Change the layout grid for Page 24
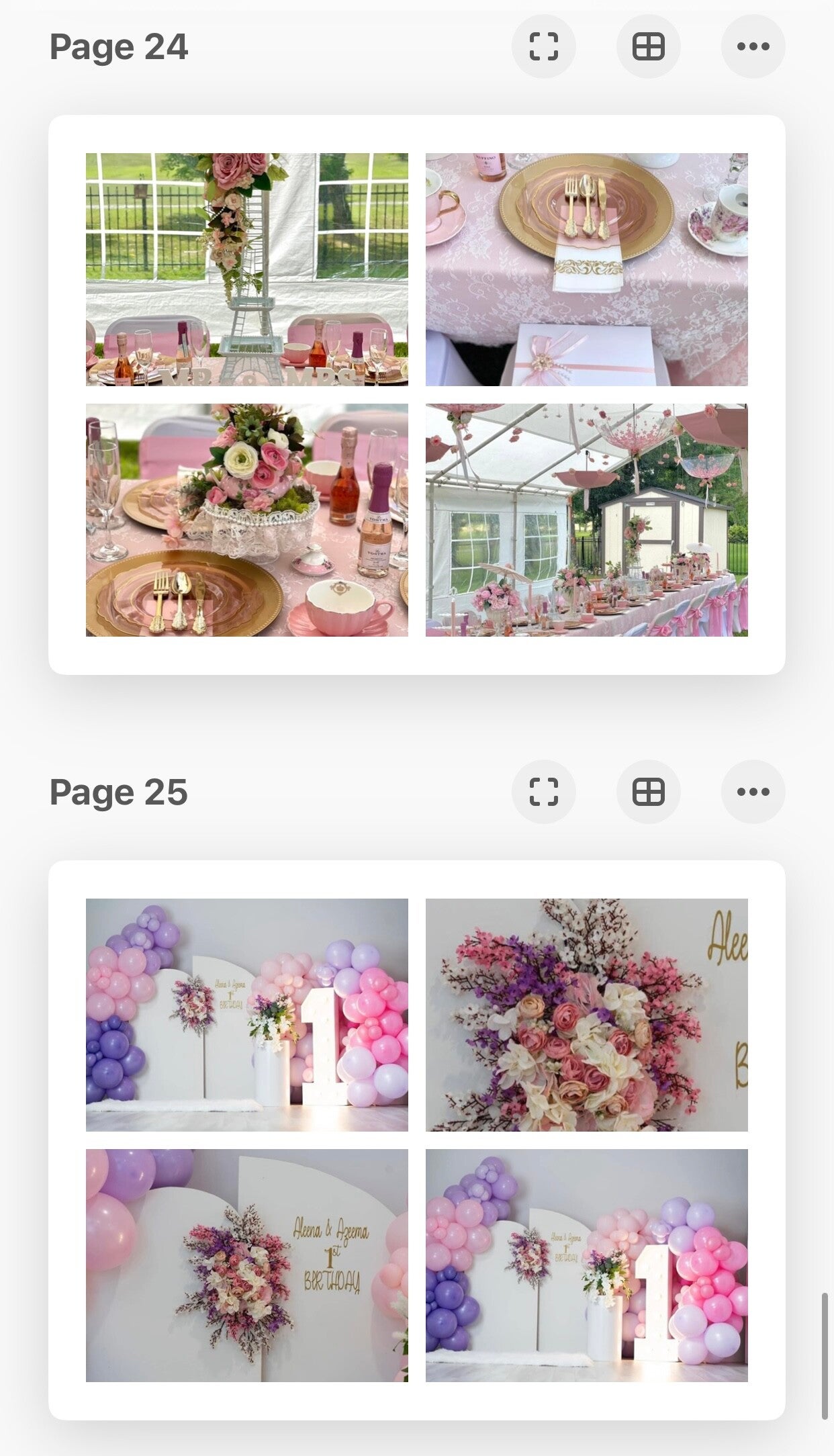The width and height of the screenshot is (834, 1456). click(x=648, y=46)
